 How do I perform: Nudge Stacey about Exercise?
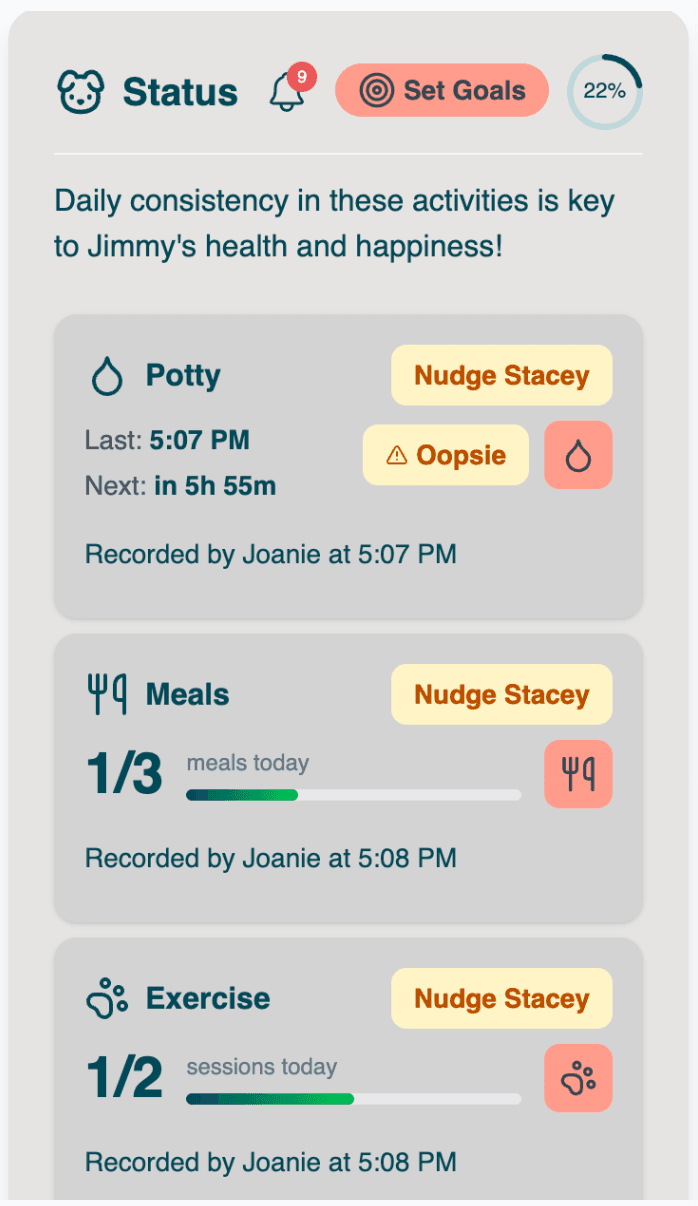501,999
